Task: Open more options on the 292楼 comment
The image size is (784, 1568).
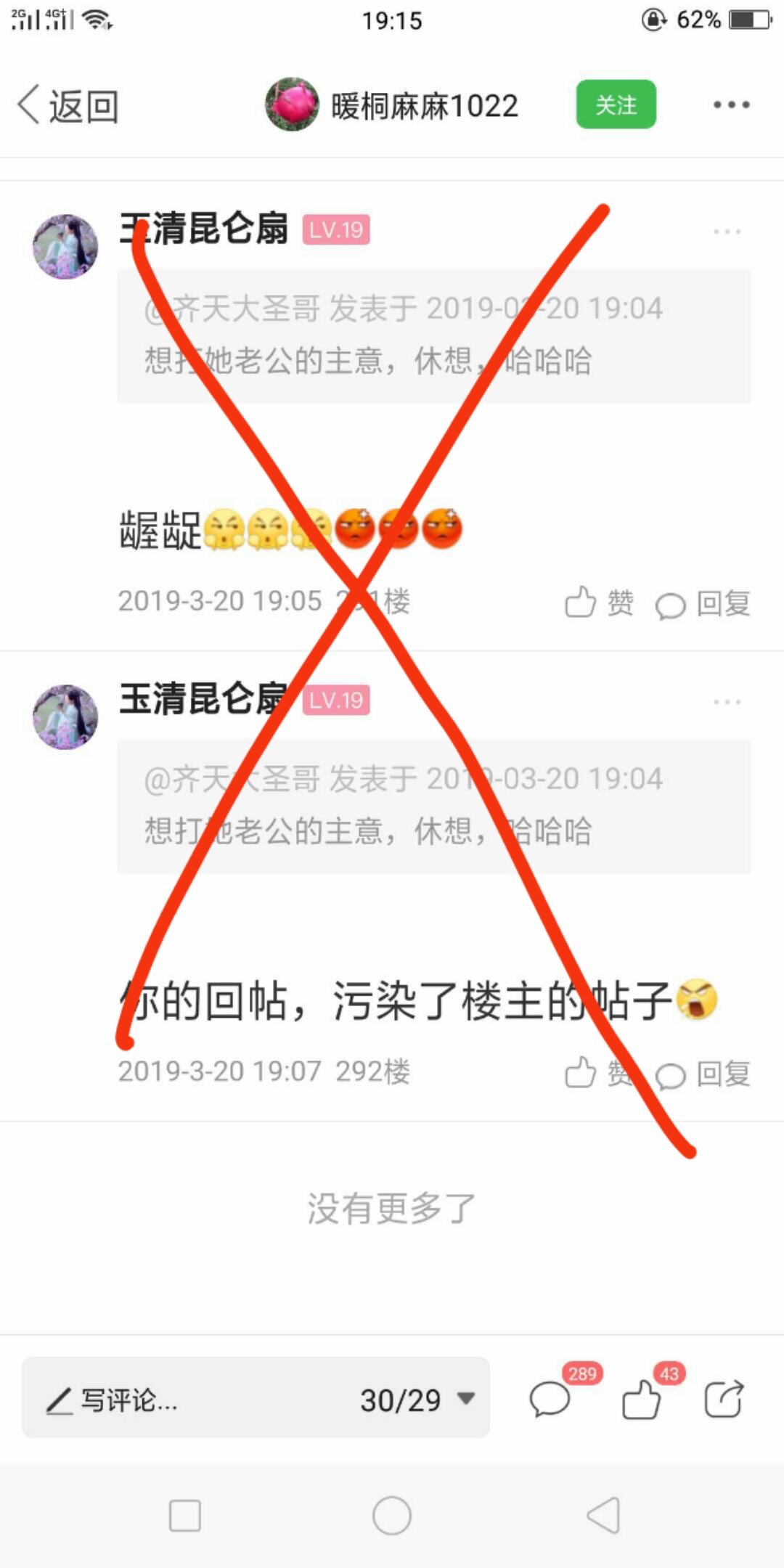Action: point(727,702)
